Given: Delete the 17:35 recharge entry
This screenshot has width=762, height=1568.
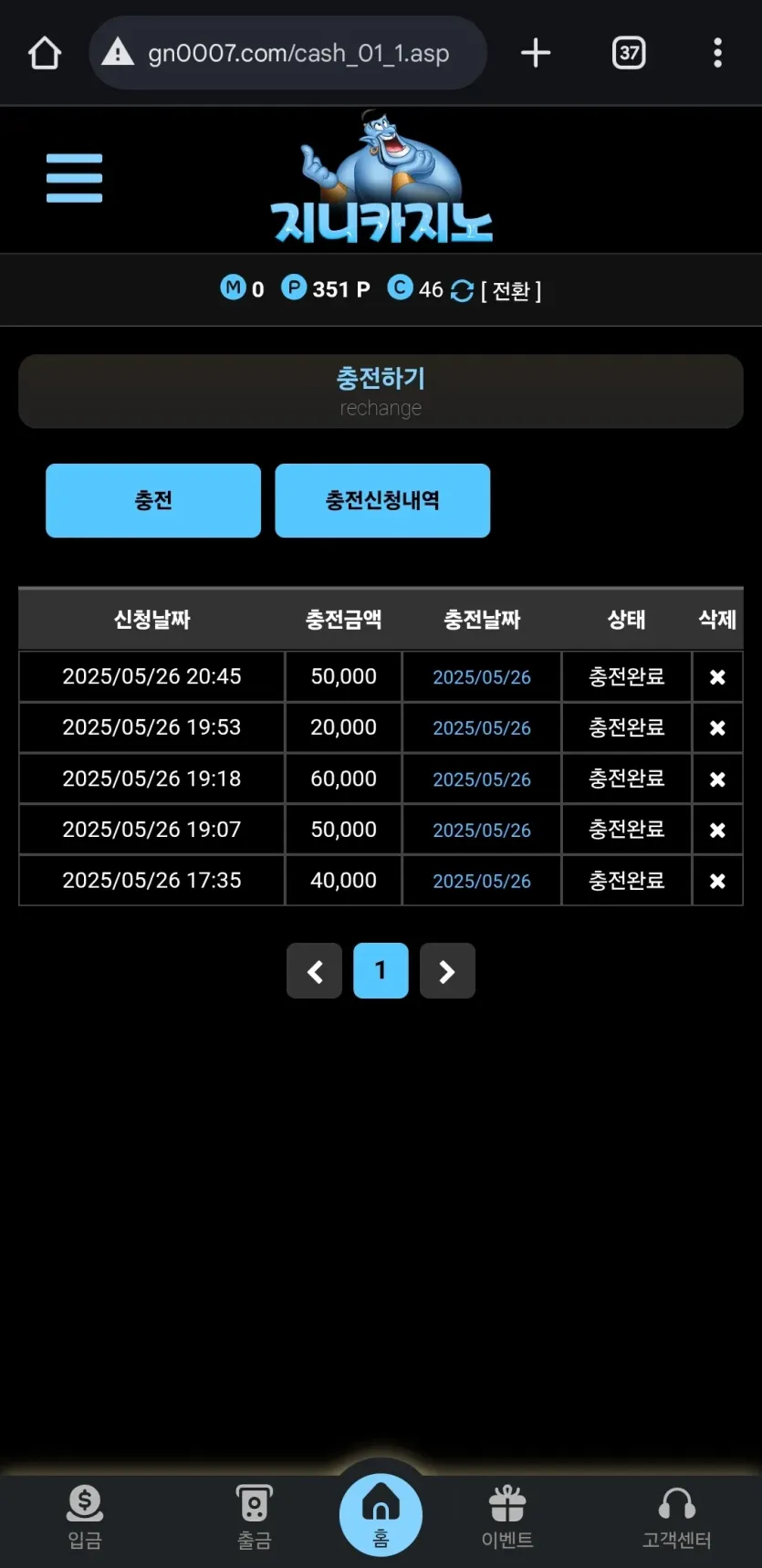Looking at the screenshot, I should (x=717, y=881).
